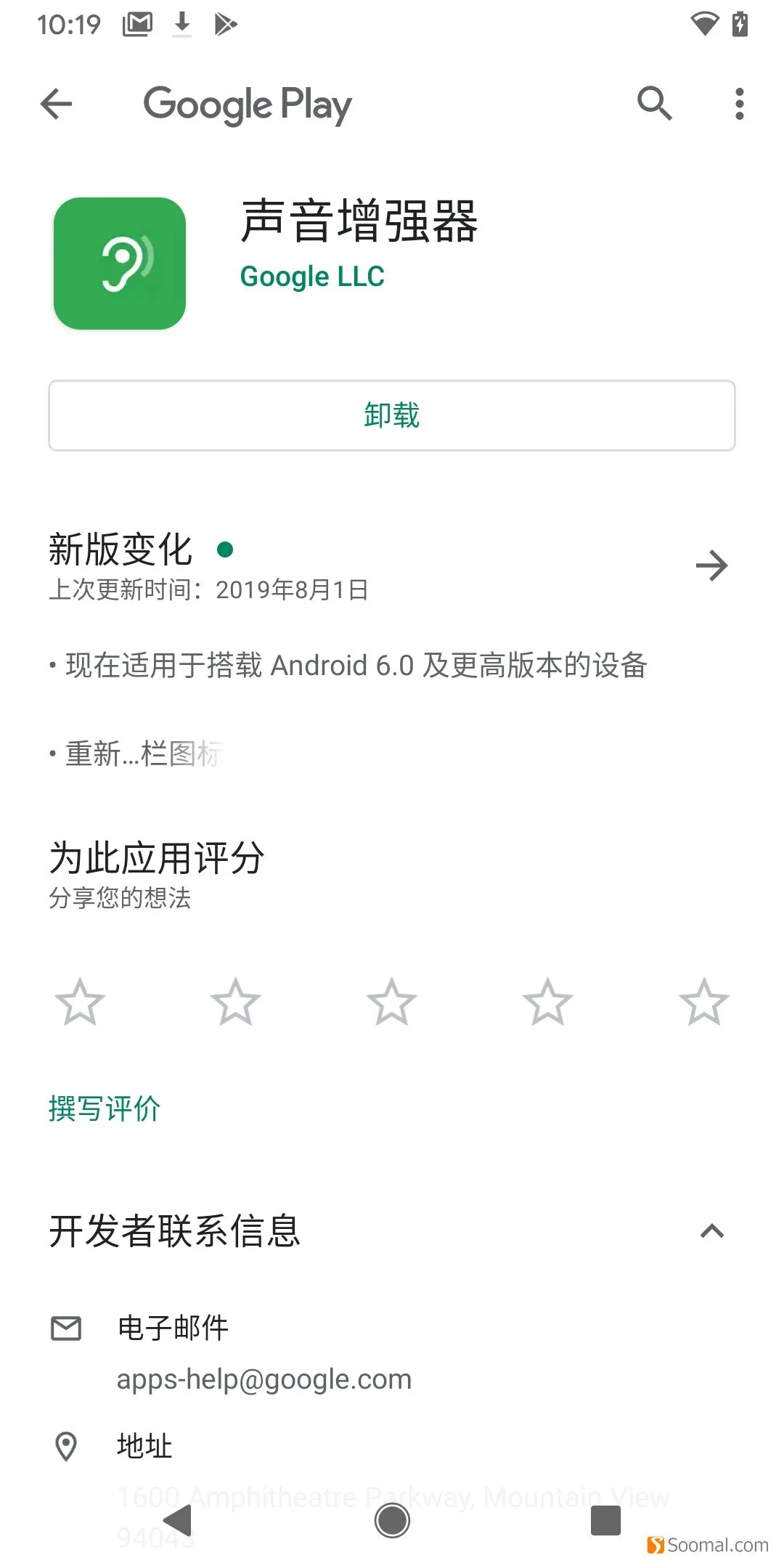Rate the app one star

tap(80, 1003)
